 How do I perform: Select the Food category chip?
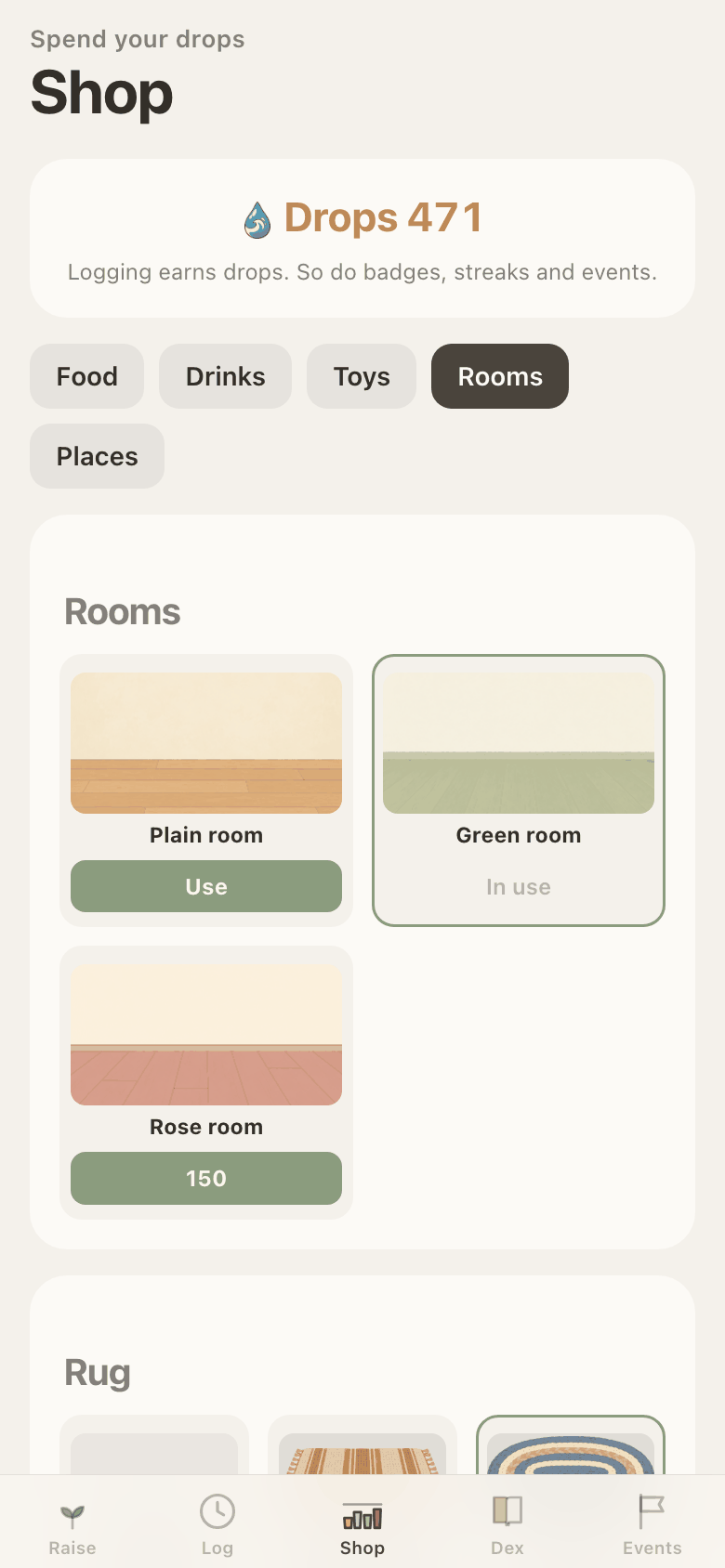pos(87,376)
